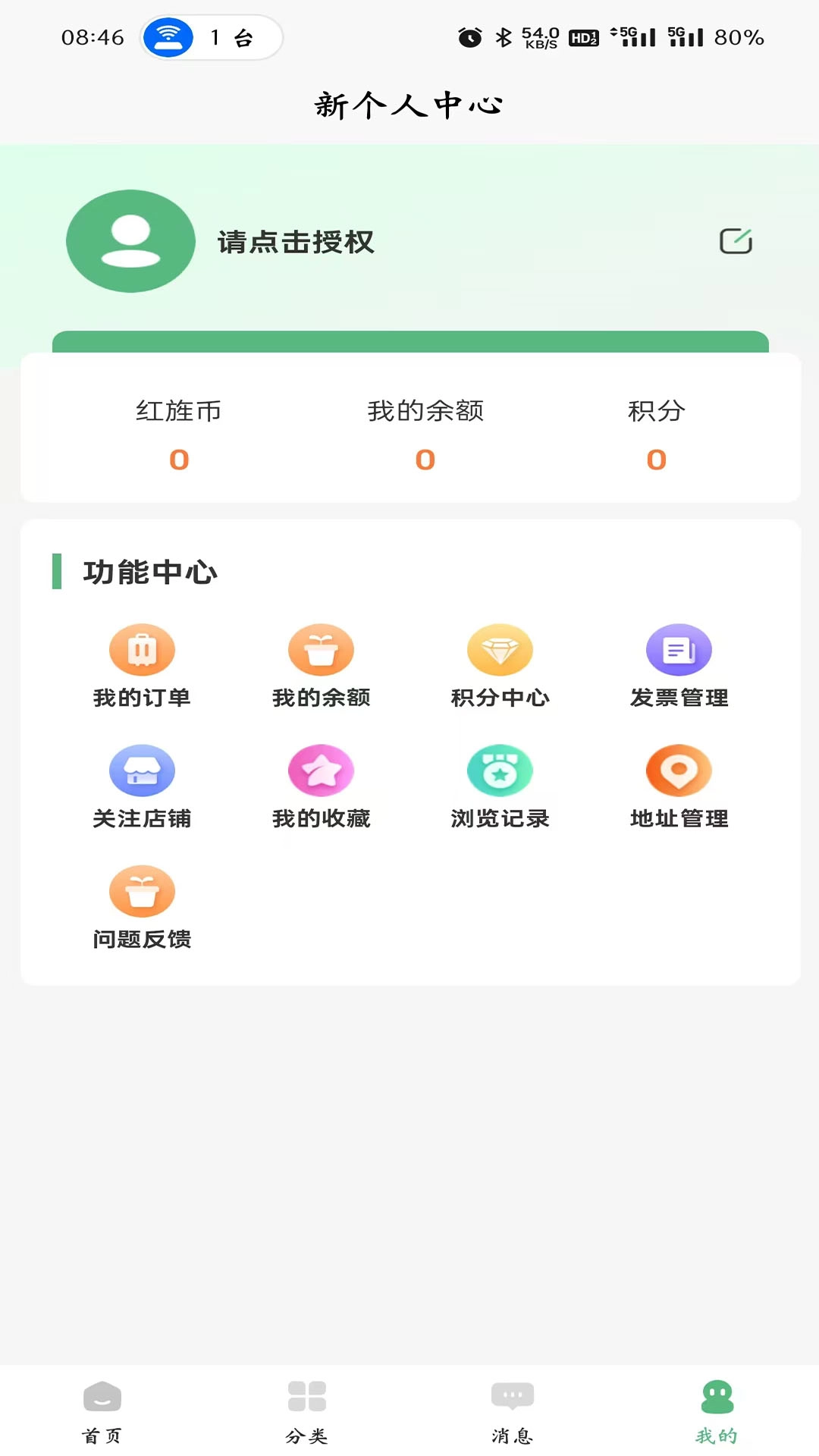Tap the 我的余额 zero amount
Viewport: 819px width, 1456px height.
click(424, 459)
